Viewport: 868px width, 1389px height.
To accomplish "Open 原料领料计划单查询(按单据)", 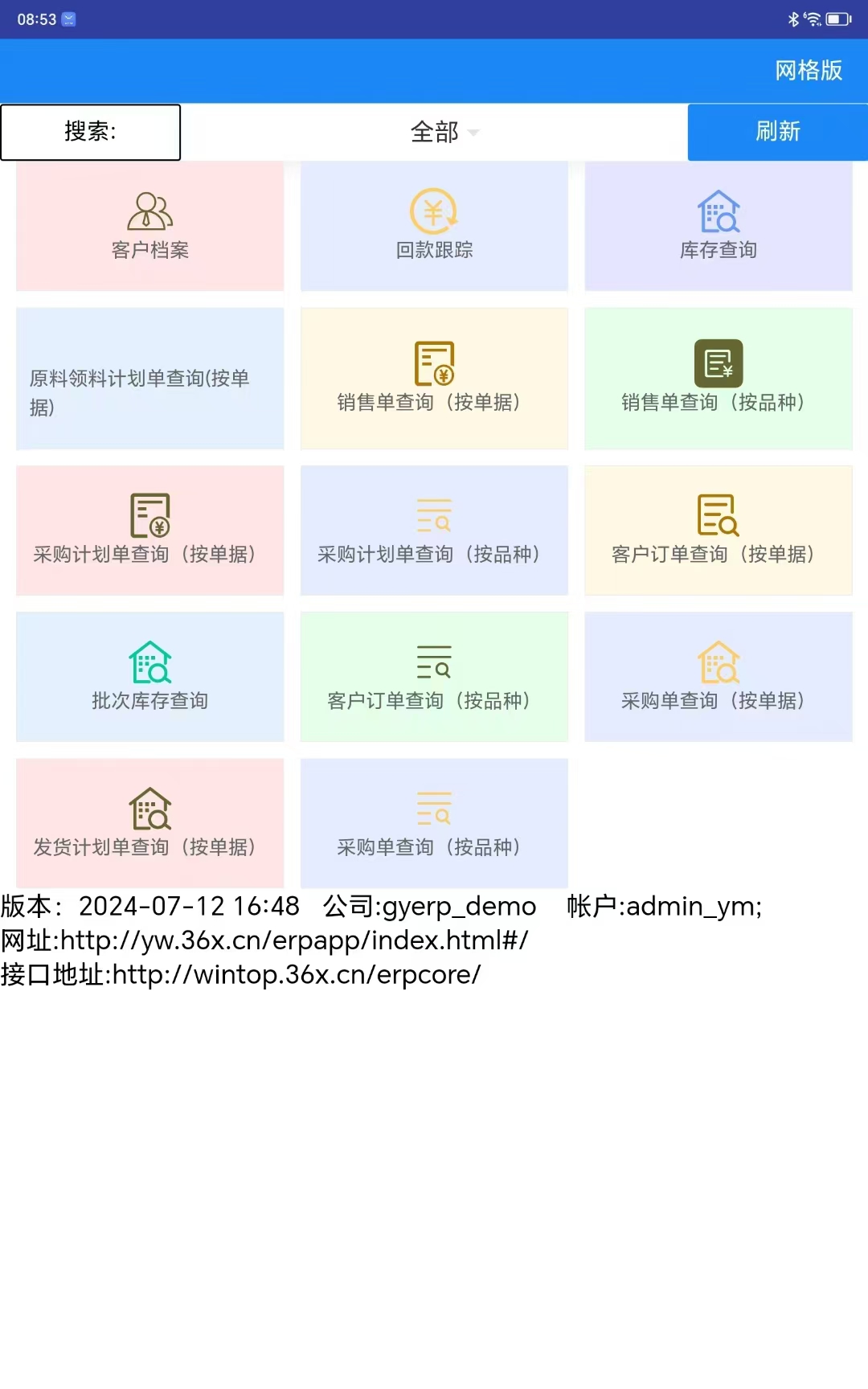I will coord(150,379).
